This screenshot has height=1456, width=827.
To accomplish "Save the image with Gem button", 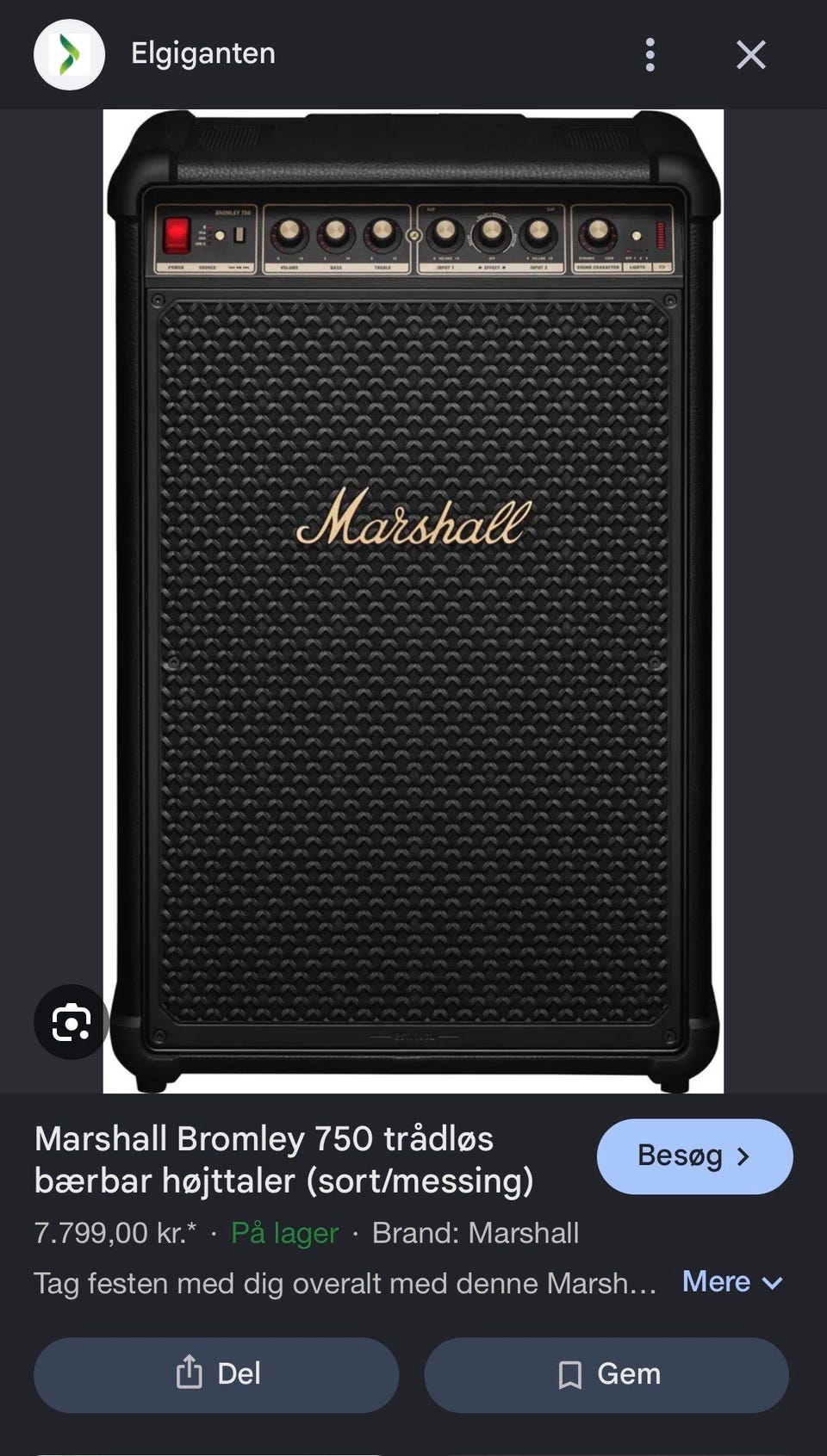I will coord(606,1374).
